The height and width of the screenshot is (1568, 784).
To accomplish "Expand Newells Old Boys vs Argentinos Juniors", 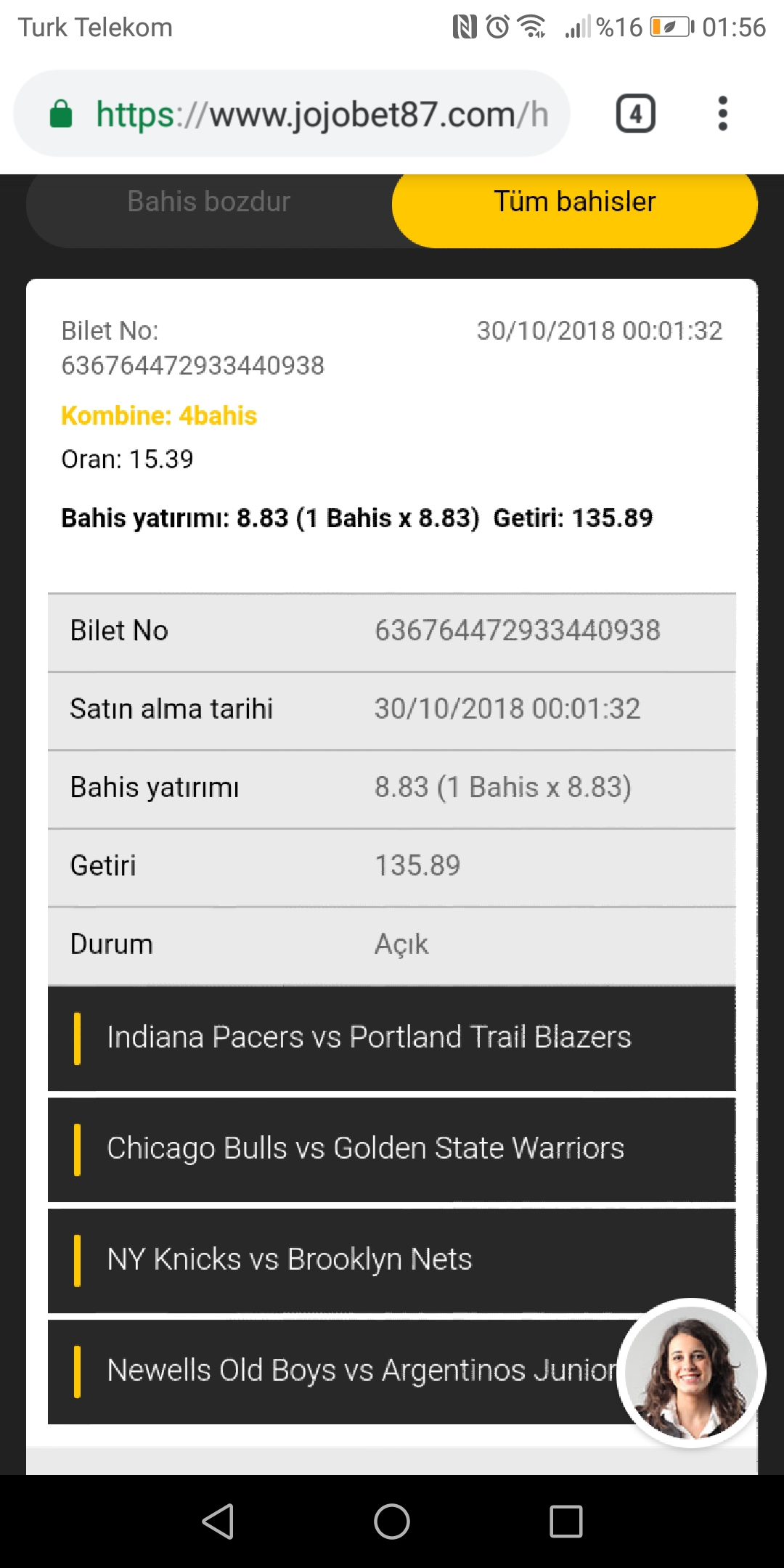I will (332, 1371).
